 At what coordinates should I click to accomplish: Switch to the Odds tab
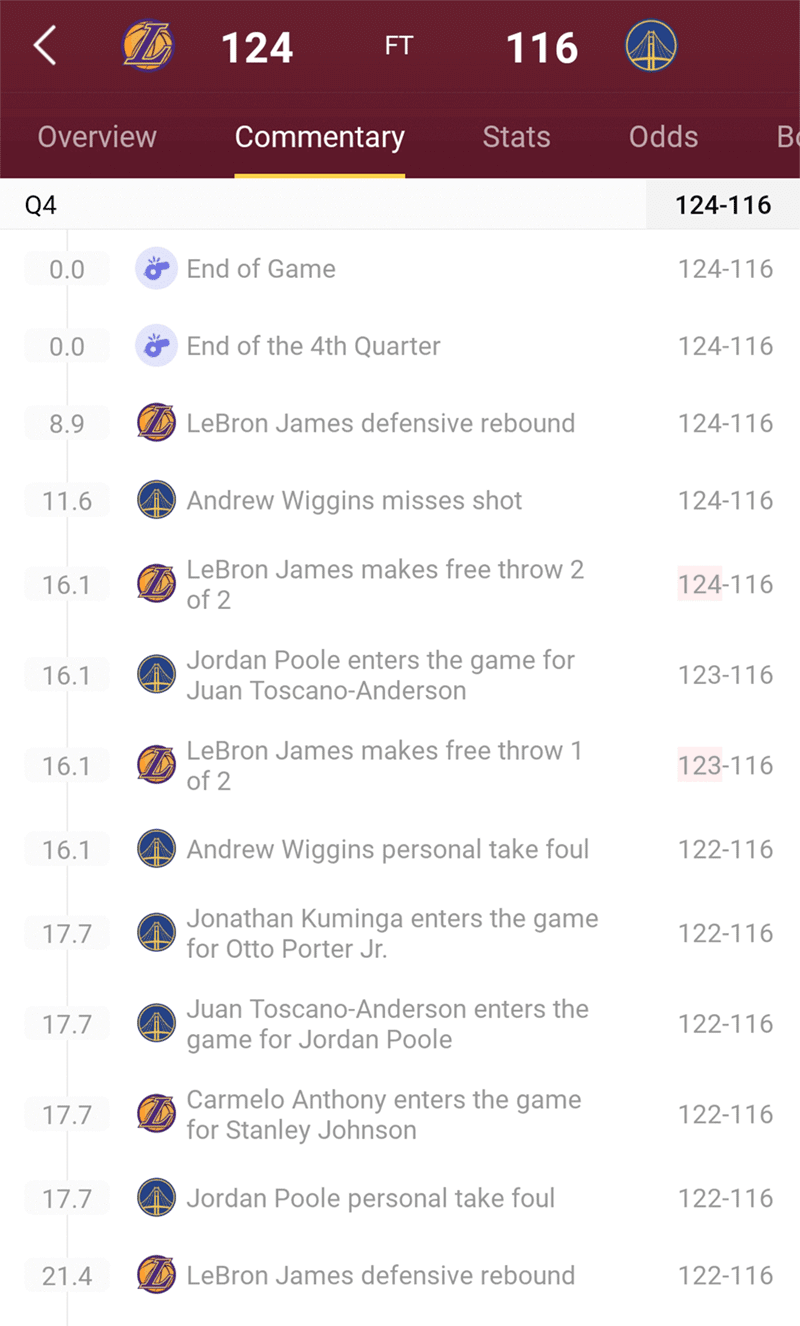click(663, 137)
